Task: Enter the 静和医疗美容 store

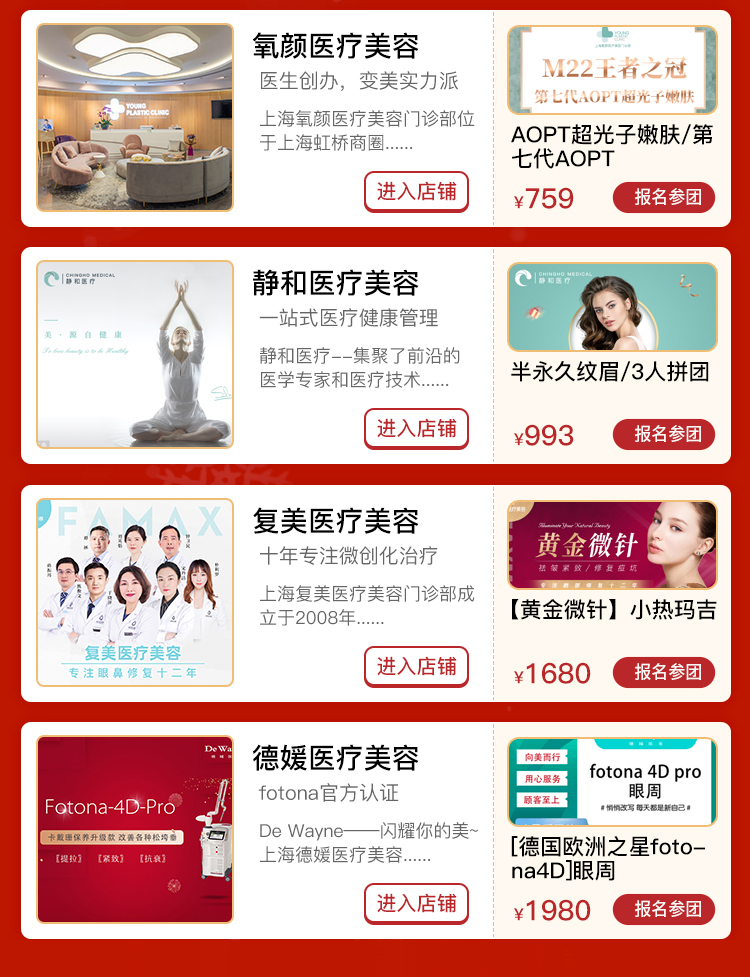Action: click(x=416, y=428)
